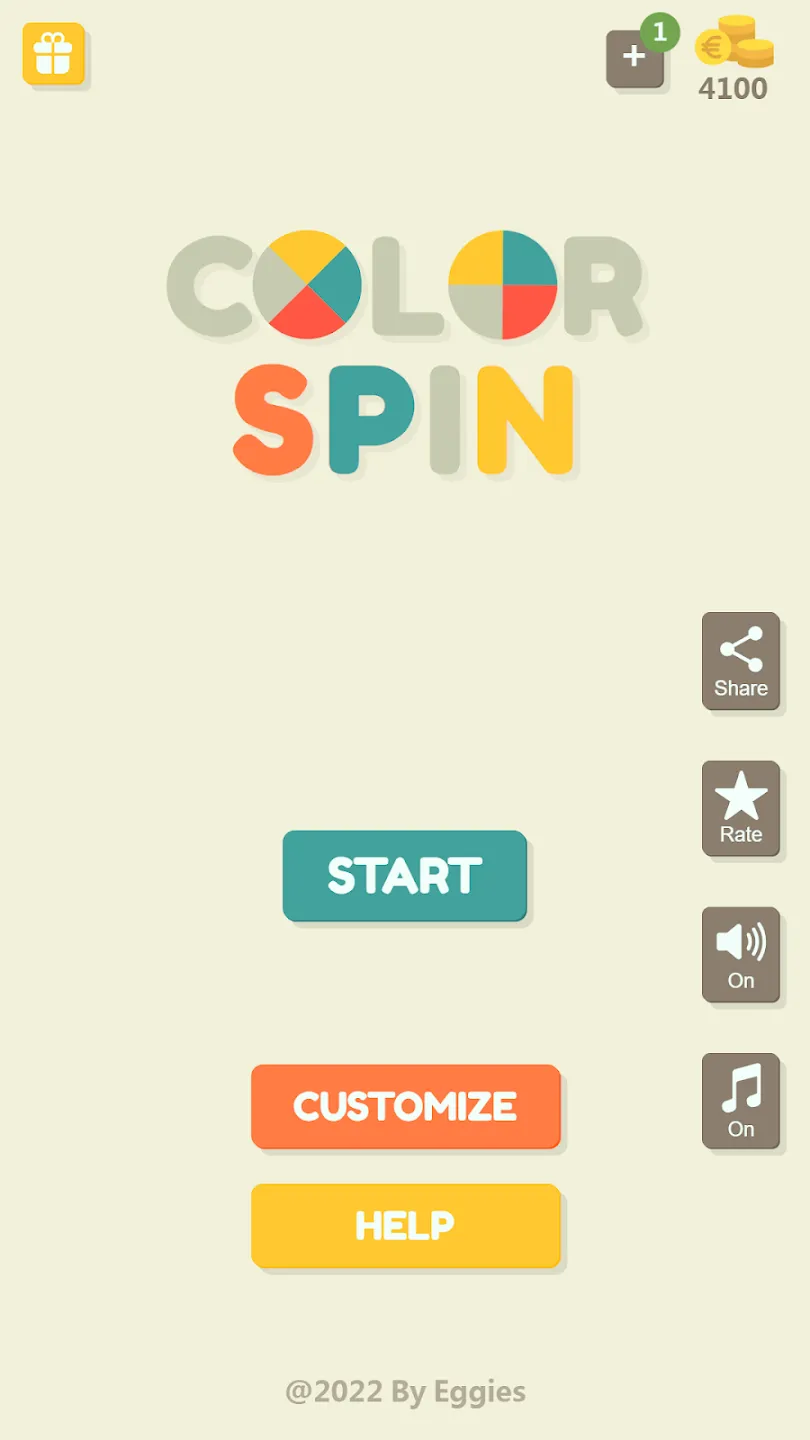Start the game
The height and width of the screenshot is (1440, 810).
coord(405,876)
